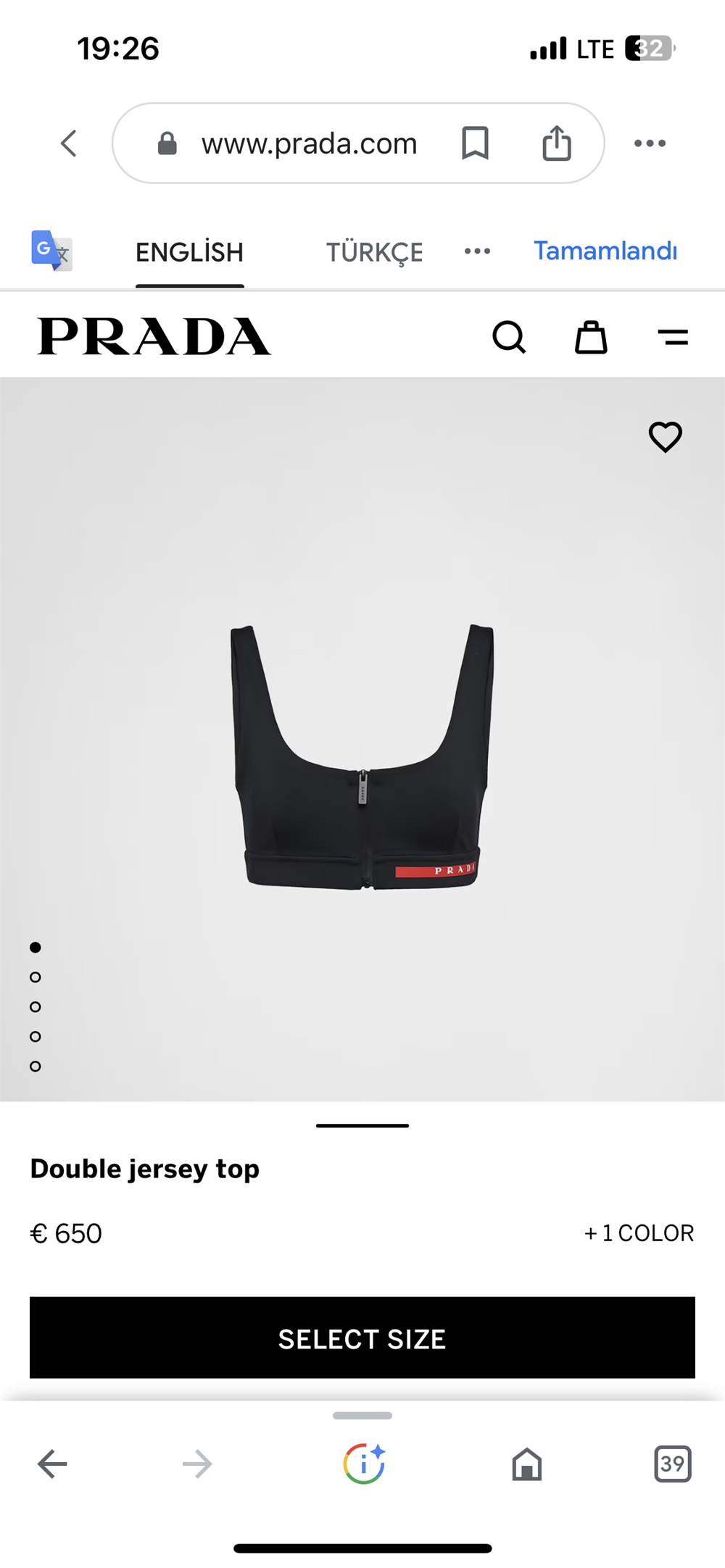This screenshot has height=1568, width=725.
Task: Open browser options via three-dot menu
Action: click(x=650, y=142)
